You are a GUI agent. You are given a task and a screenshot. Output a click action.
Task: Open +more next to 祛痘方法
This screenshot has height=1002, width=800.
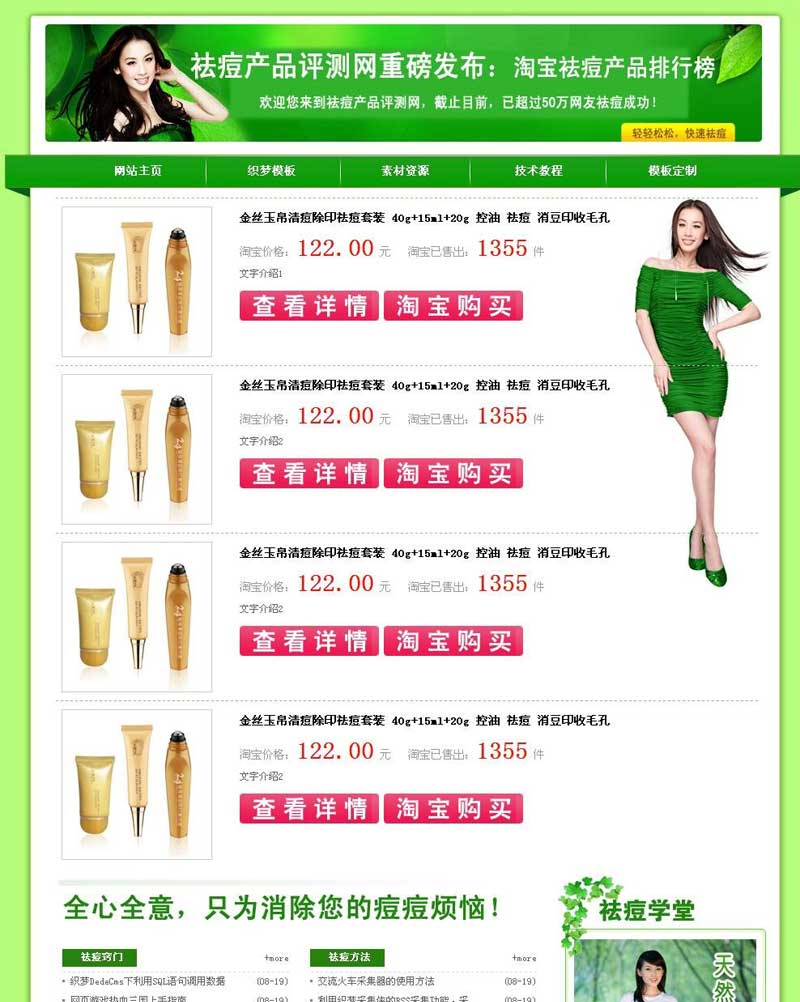pos(524,958)
